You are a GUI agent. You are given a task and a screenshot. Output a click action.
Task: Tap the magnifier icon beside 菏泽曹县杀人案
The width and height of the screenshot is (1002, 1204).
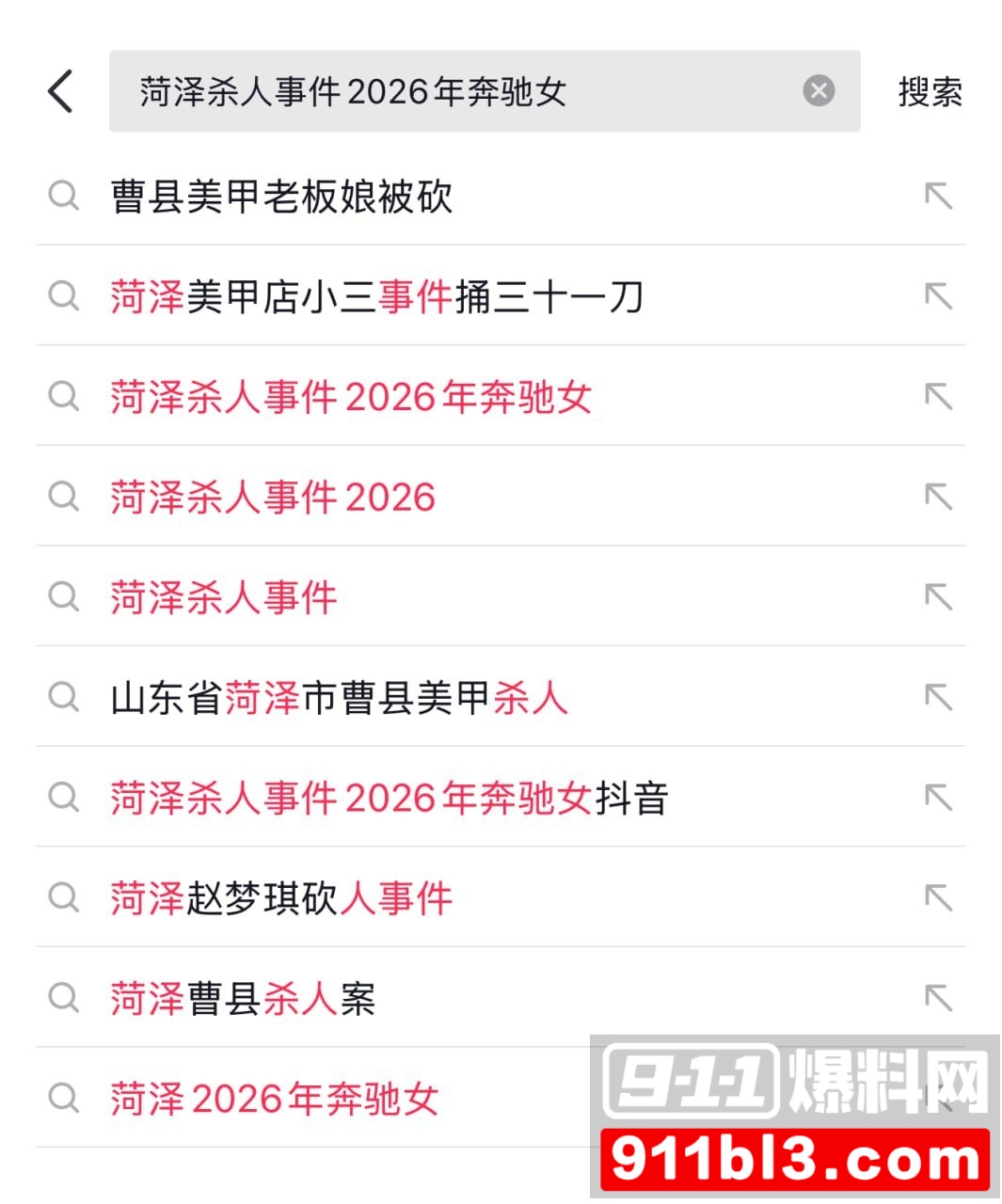(64, 998)
